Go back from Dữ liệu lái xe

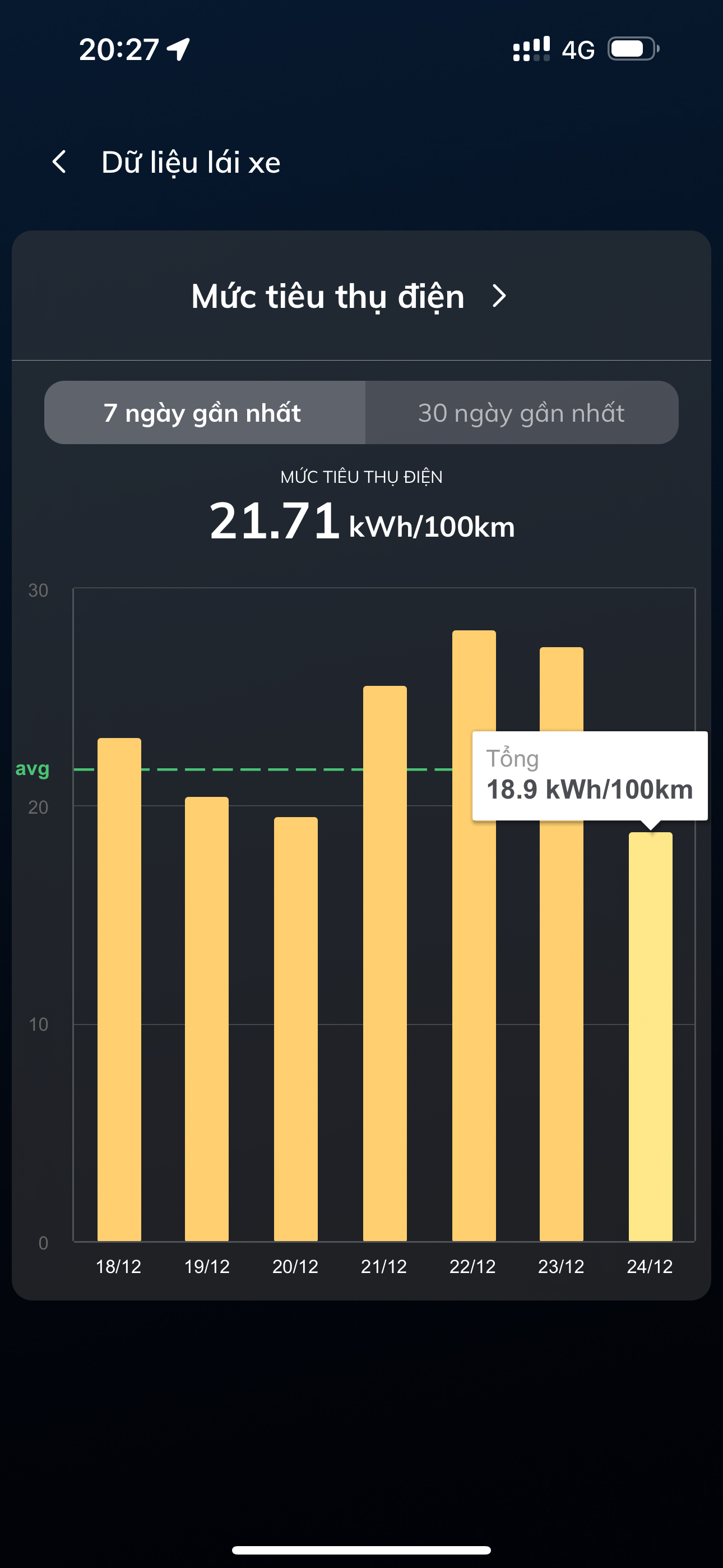point(59,162)
